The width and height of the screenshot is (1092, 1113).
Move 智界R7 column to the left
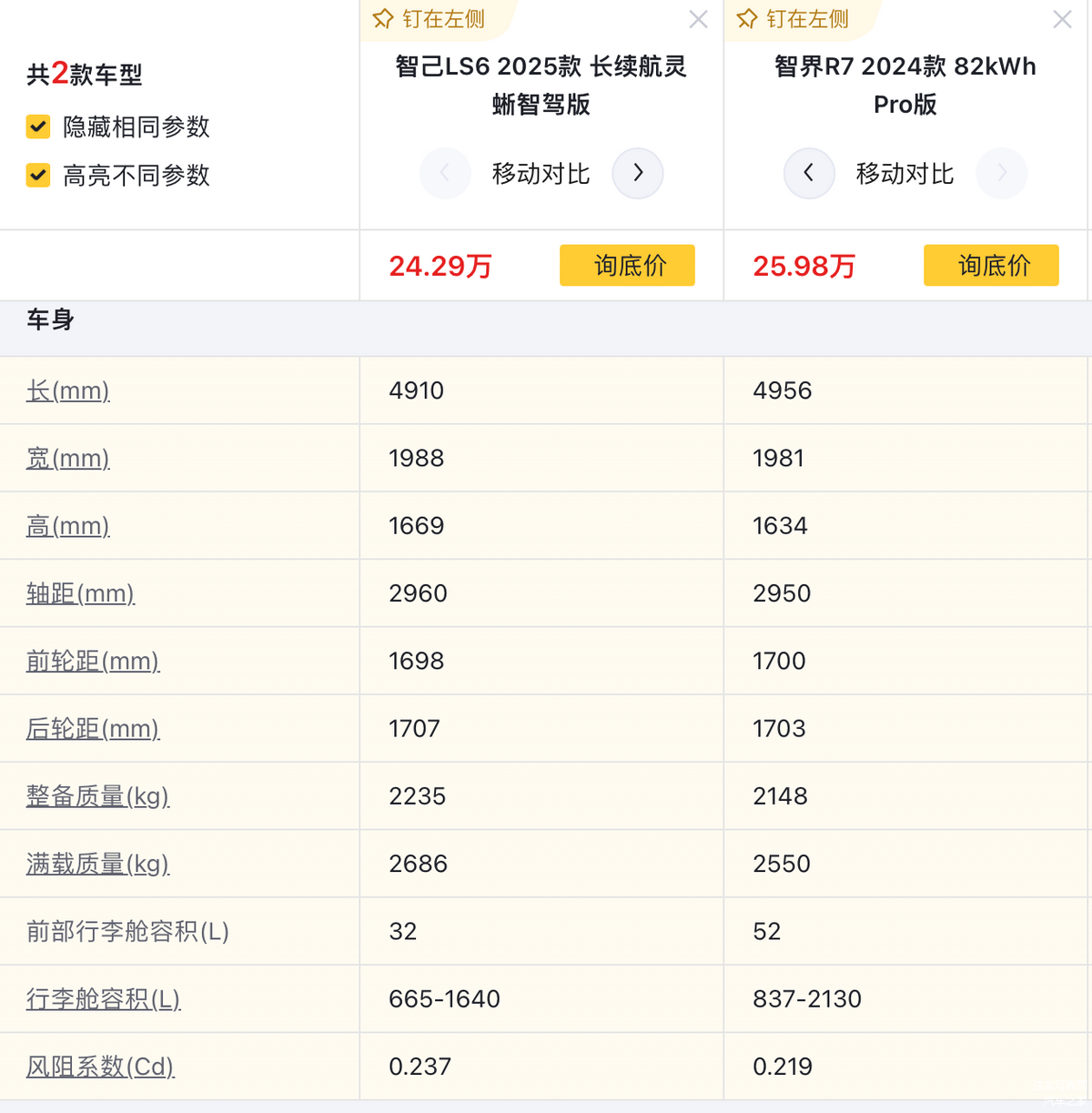pyautogui.click(x=808, y=173)
